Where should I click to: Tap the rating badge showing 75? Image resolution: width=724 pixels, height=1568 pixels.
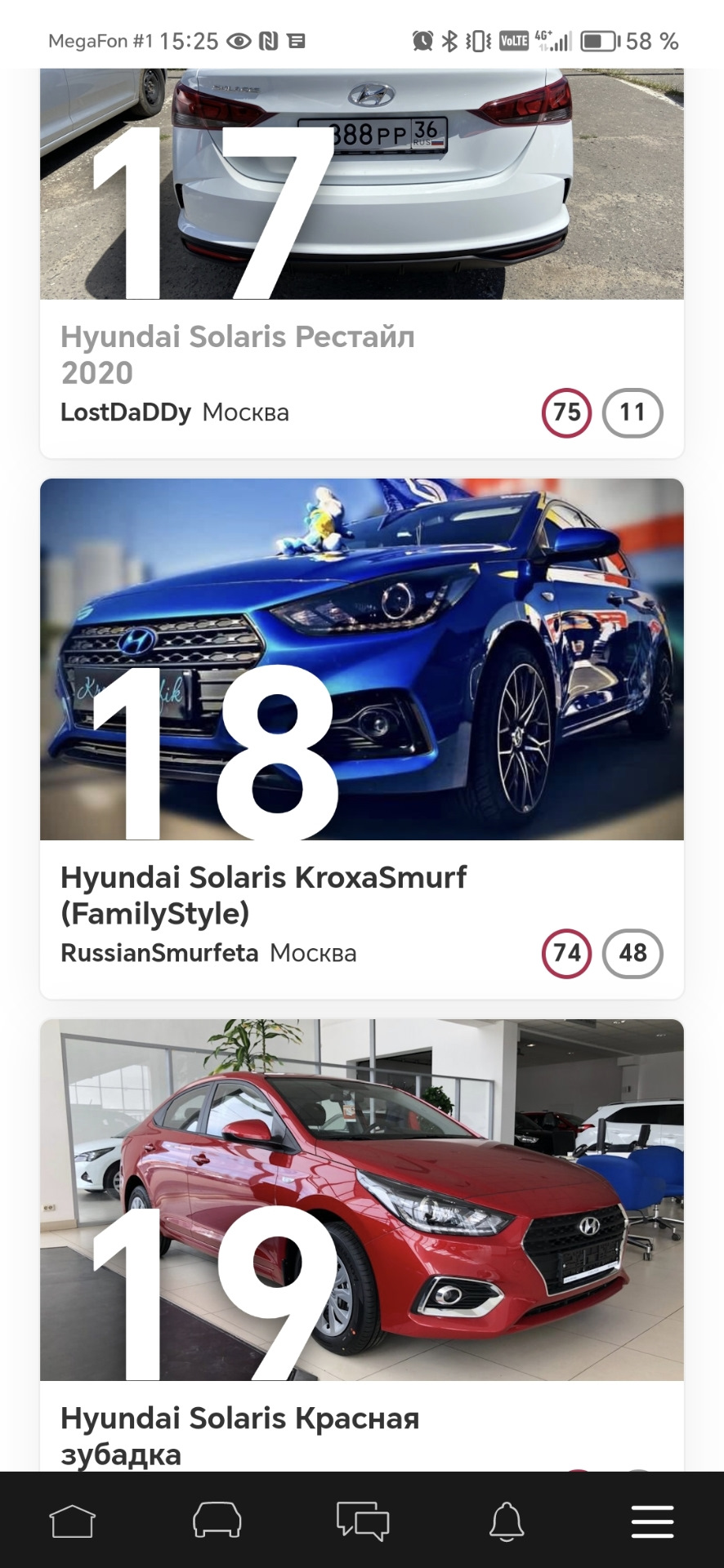point(566,413)
